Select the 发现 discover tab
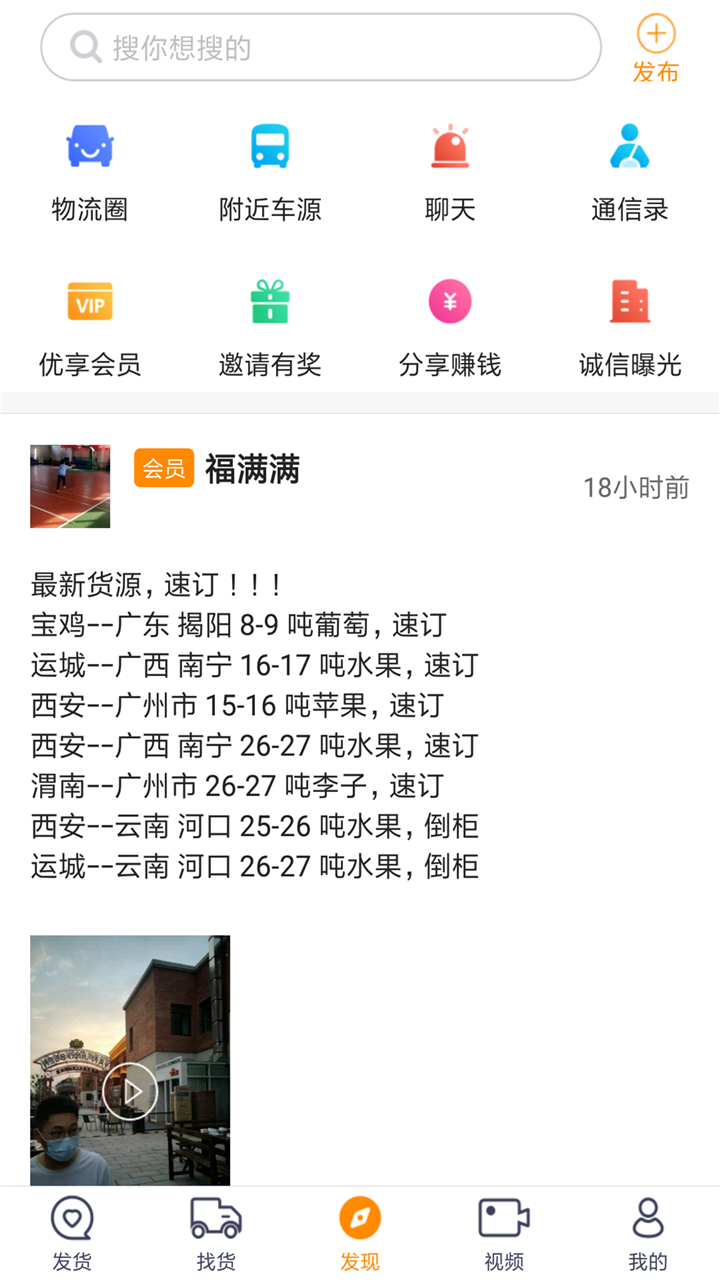Image resolution: width=720 pixels, height=1280 pixels. click(359, 1232)
